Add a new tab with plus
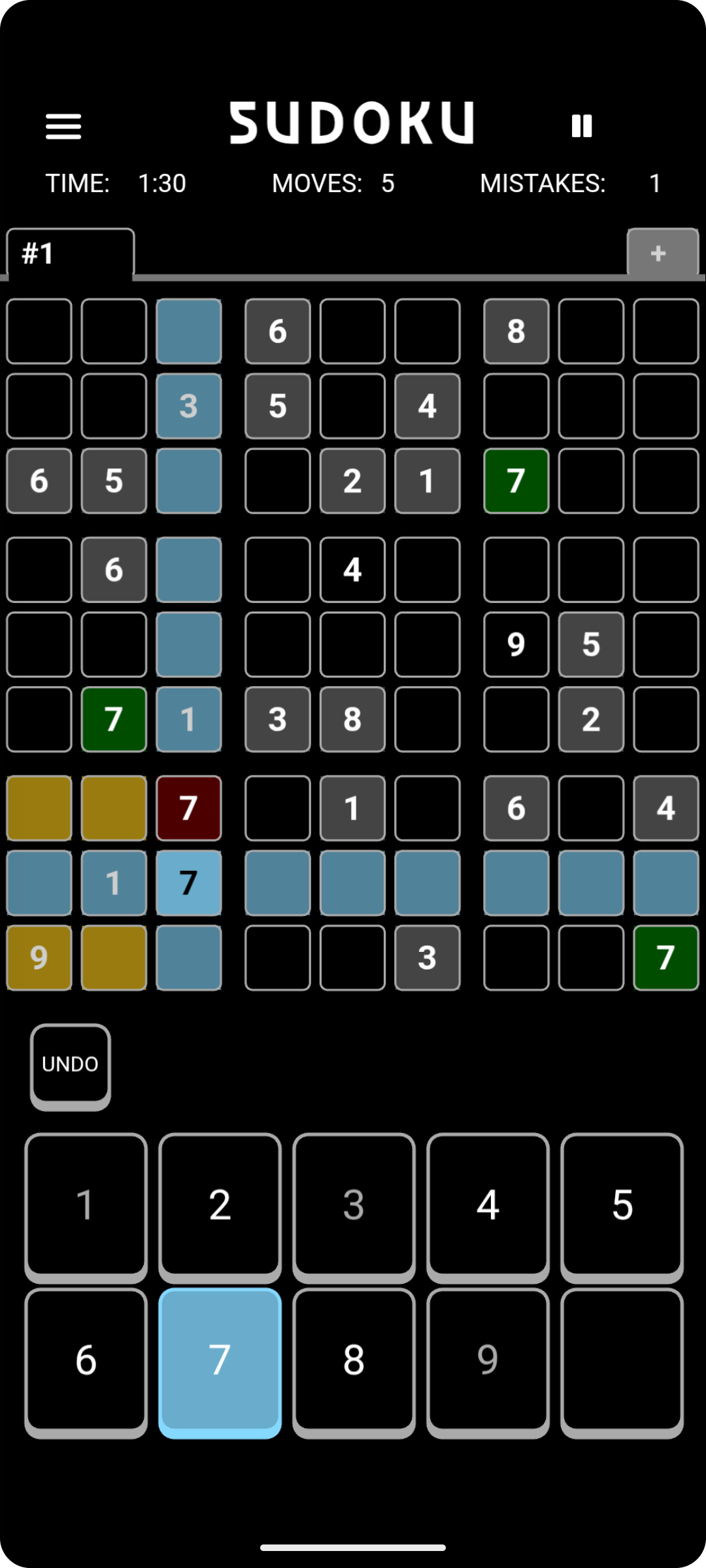The width and height of the screenshot is (706, 1568). tap(662, 253)
